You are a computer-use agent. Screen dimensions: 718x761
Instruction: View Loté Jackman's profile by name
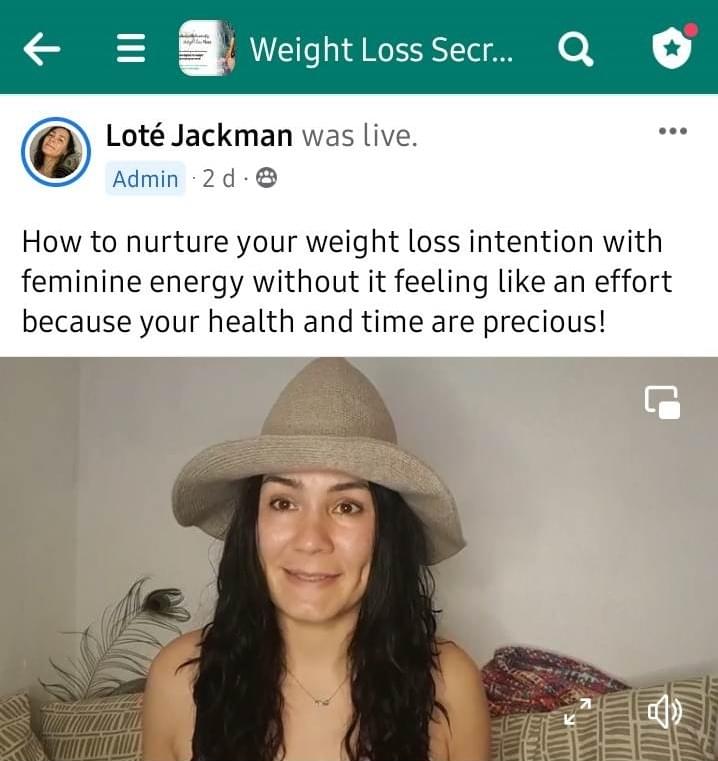[199, 136]
